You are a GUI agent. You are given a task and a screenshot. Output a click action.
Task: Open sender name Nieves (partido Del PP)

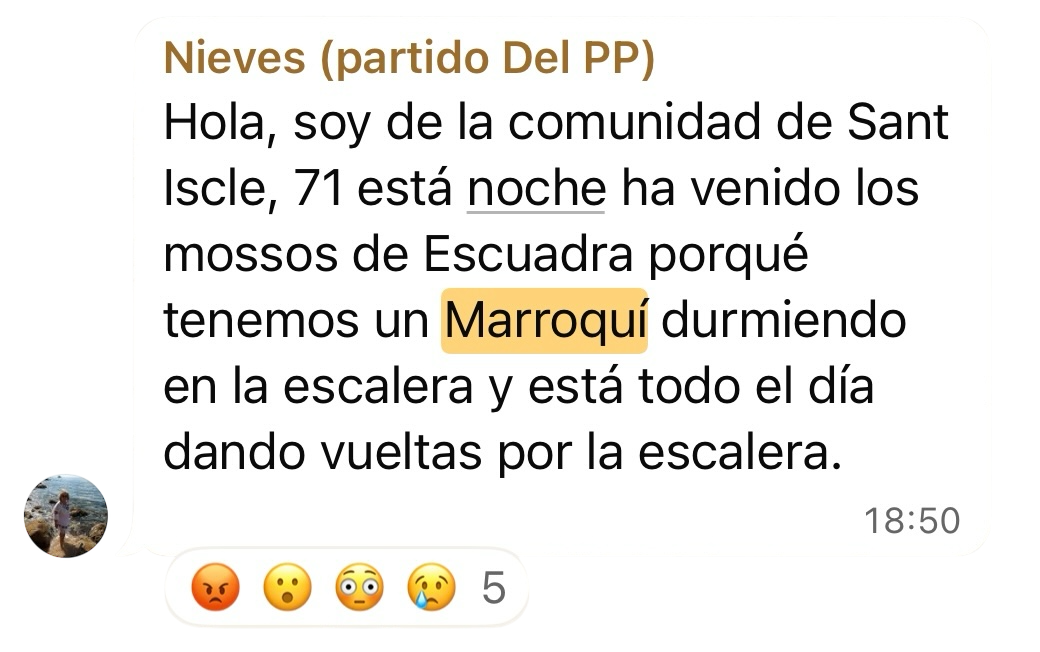(x=408, y=60)
